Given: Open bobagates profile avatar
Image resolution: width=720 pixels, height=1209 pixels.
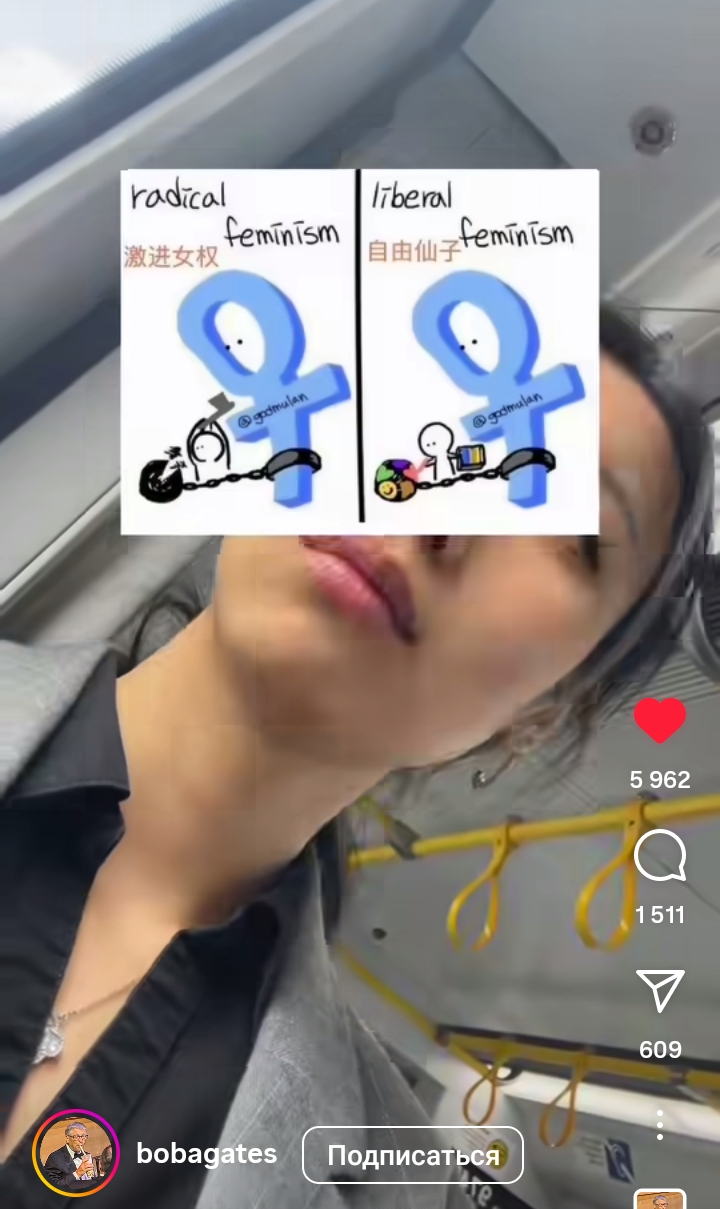Looking at the screenshot, I should tap(76, 1153).
